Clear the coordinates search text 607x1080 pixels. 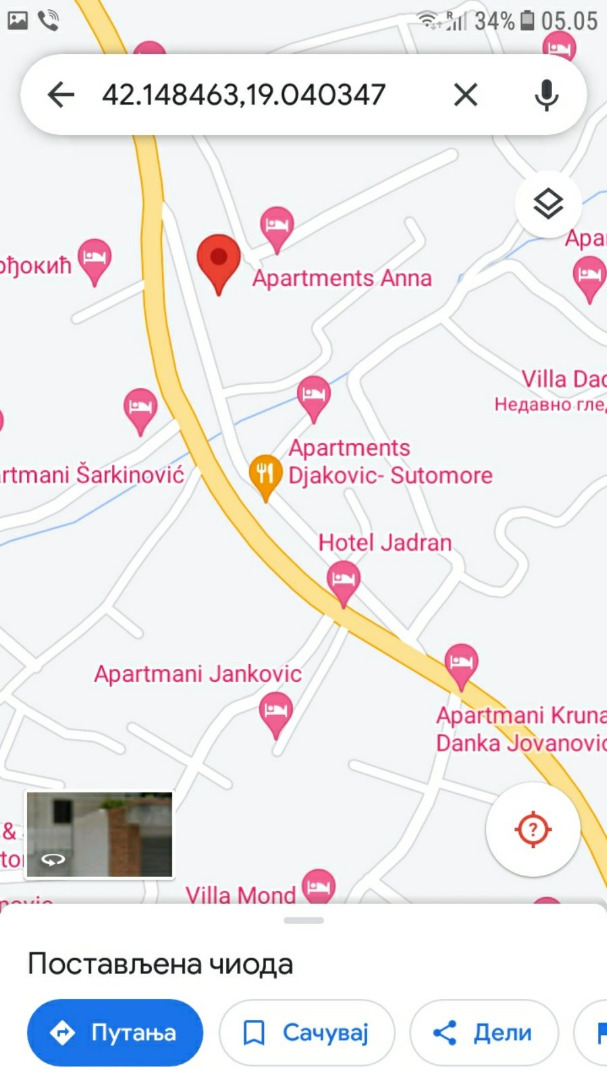(x=465, y=95)
